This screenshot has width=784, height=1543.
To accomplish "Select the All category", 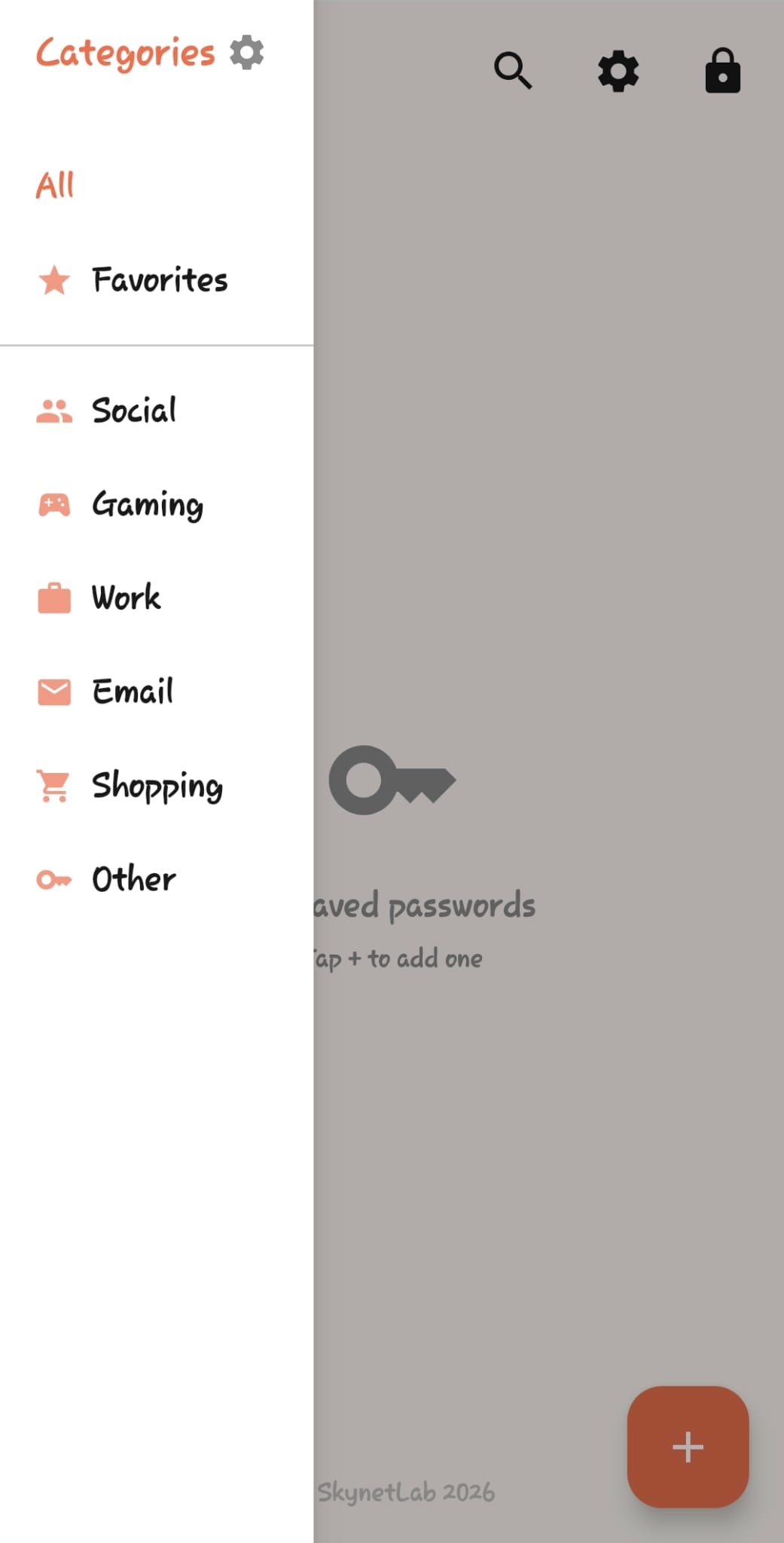I will 54,185.
